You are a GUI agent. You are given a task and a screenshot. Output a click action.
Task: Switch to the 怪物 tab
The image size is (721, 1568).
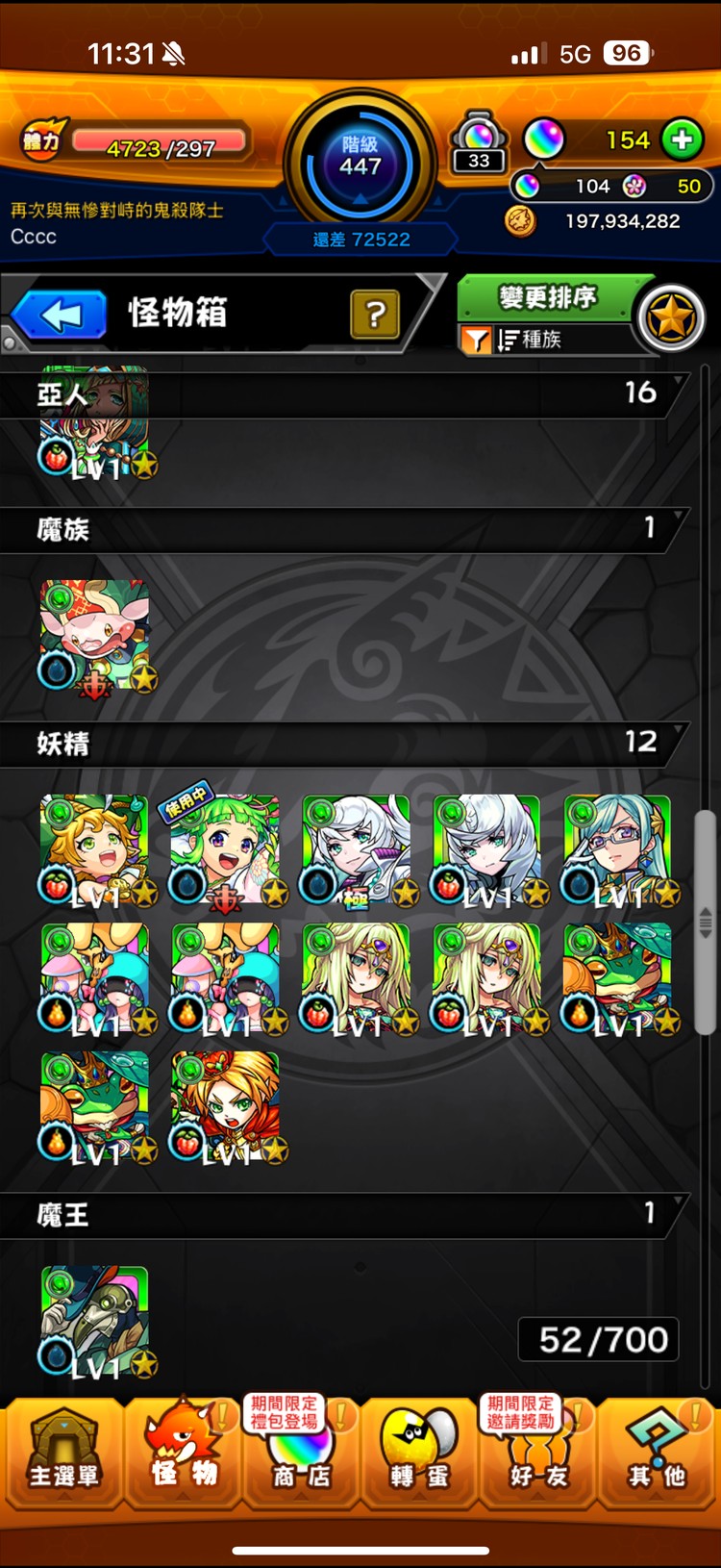tap(183, 1453)
